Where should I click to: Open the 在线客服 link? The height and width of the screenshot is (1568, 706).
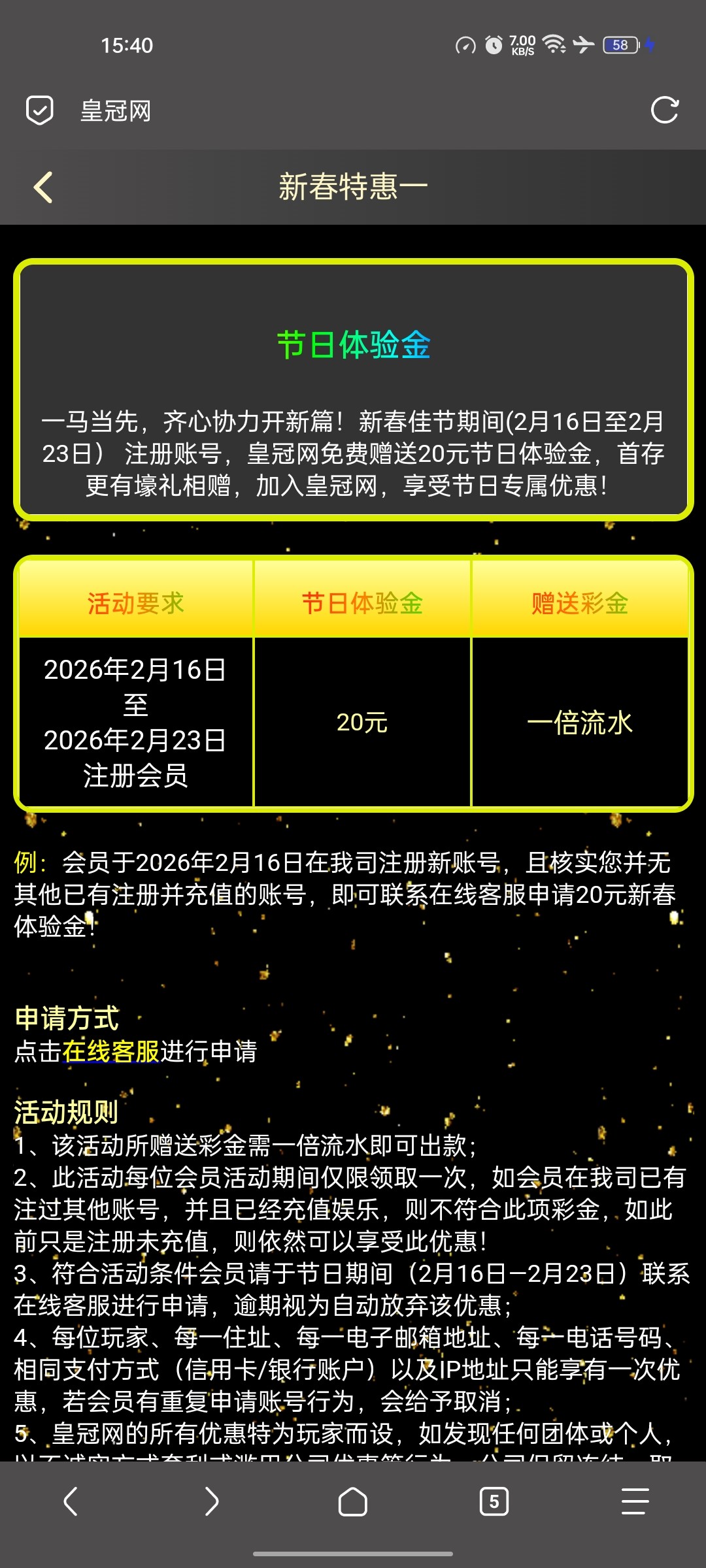pos(111,1051)
